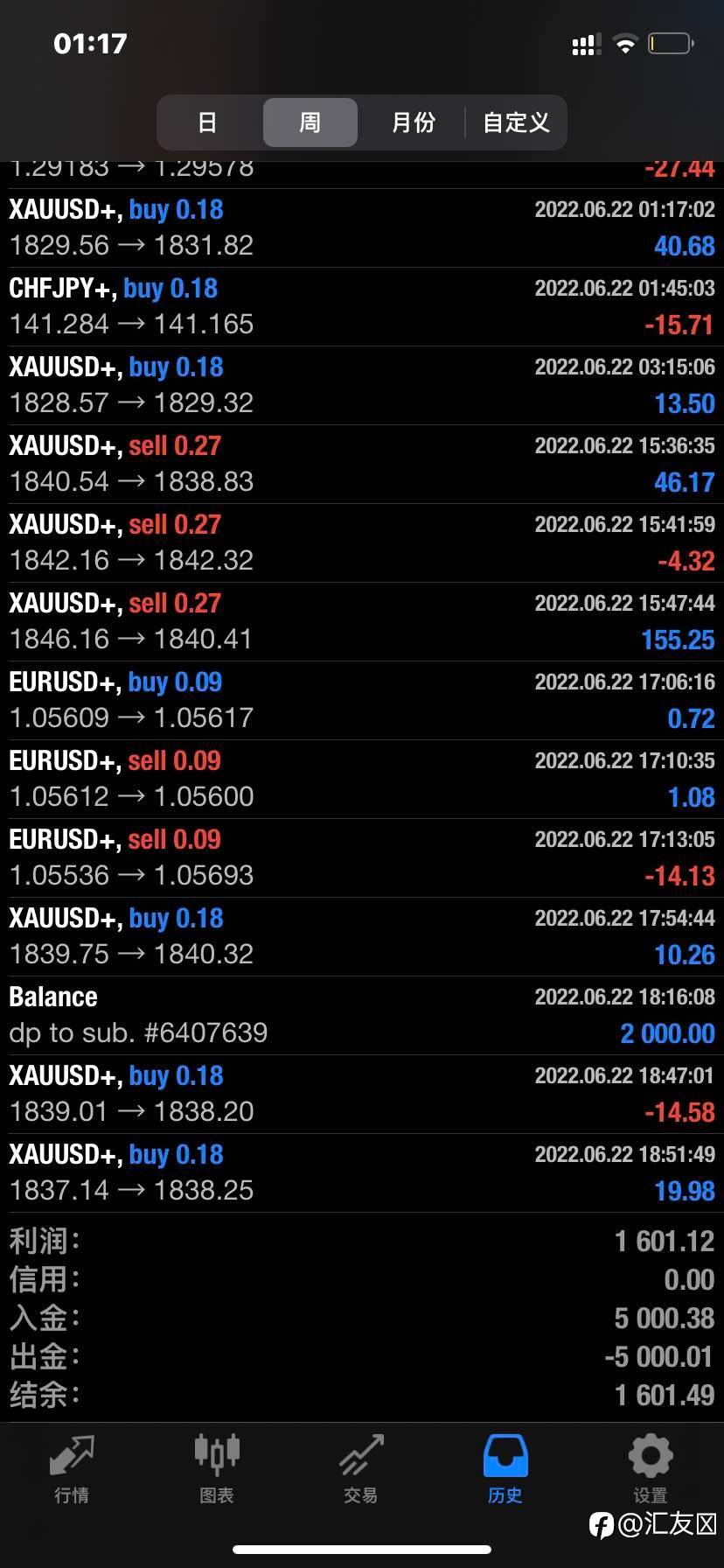Screen dimensions: 724x1568
Task: Open the 设置 settings tab
Action: [x=651, y=1469]
